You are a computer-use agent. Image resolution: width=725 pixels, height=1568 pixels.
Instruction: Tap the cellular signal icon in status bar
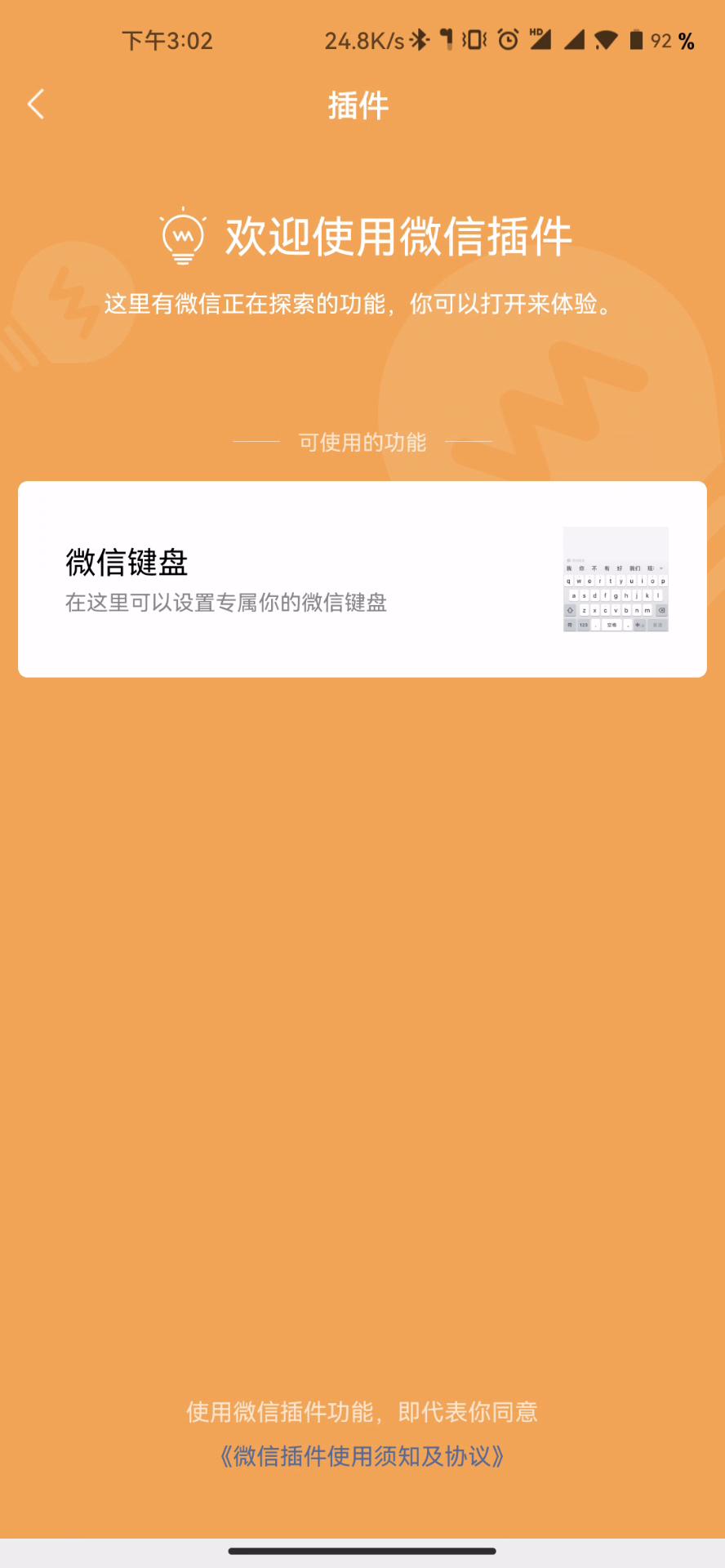pos(576,39)
